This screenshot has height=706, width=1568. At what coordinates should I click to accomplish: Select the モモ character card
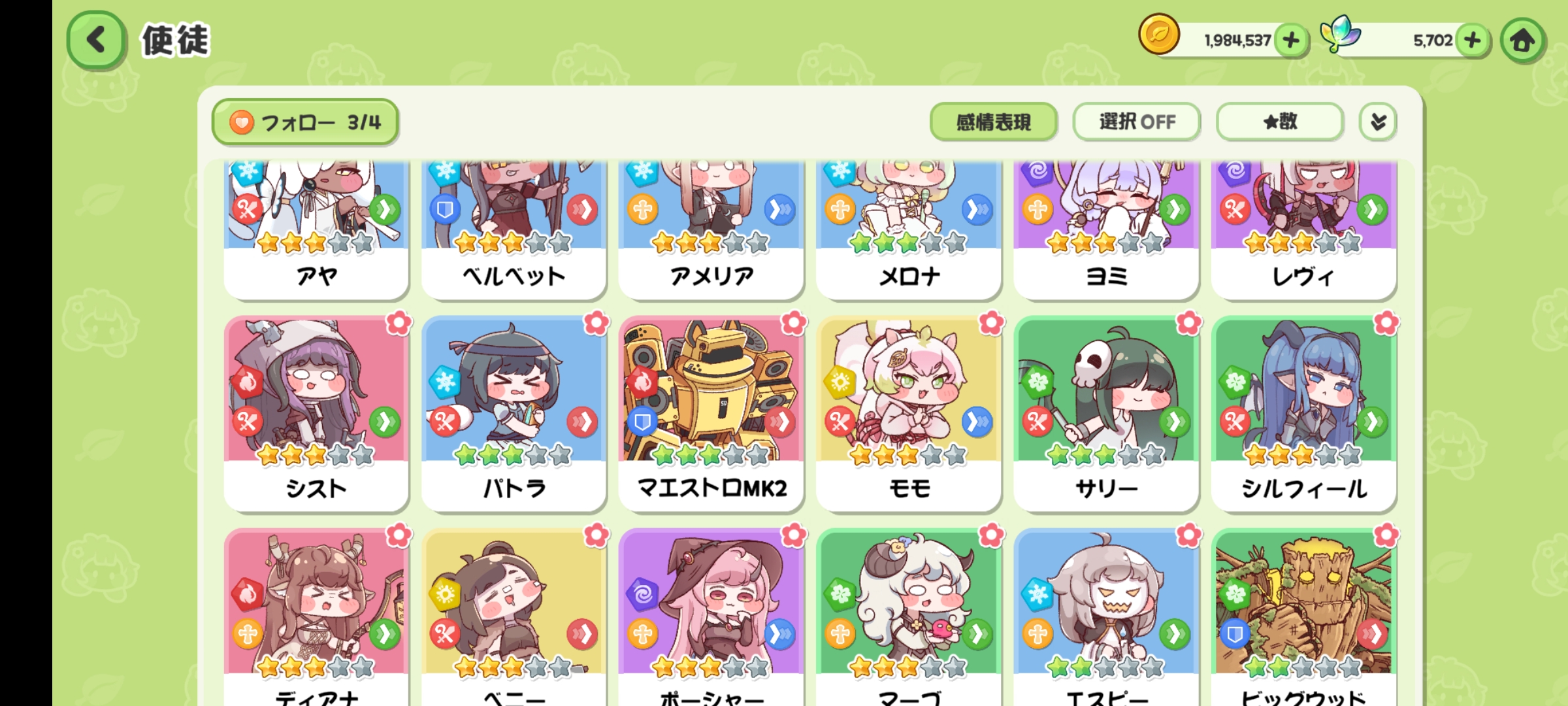909,413
